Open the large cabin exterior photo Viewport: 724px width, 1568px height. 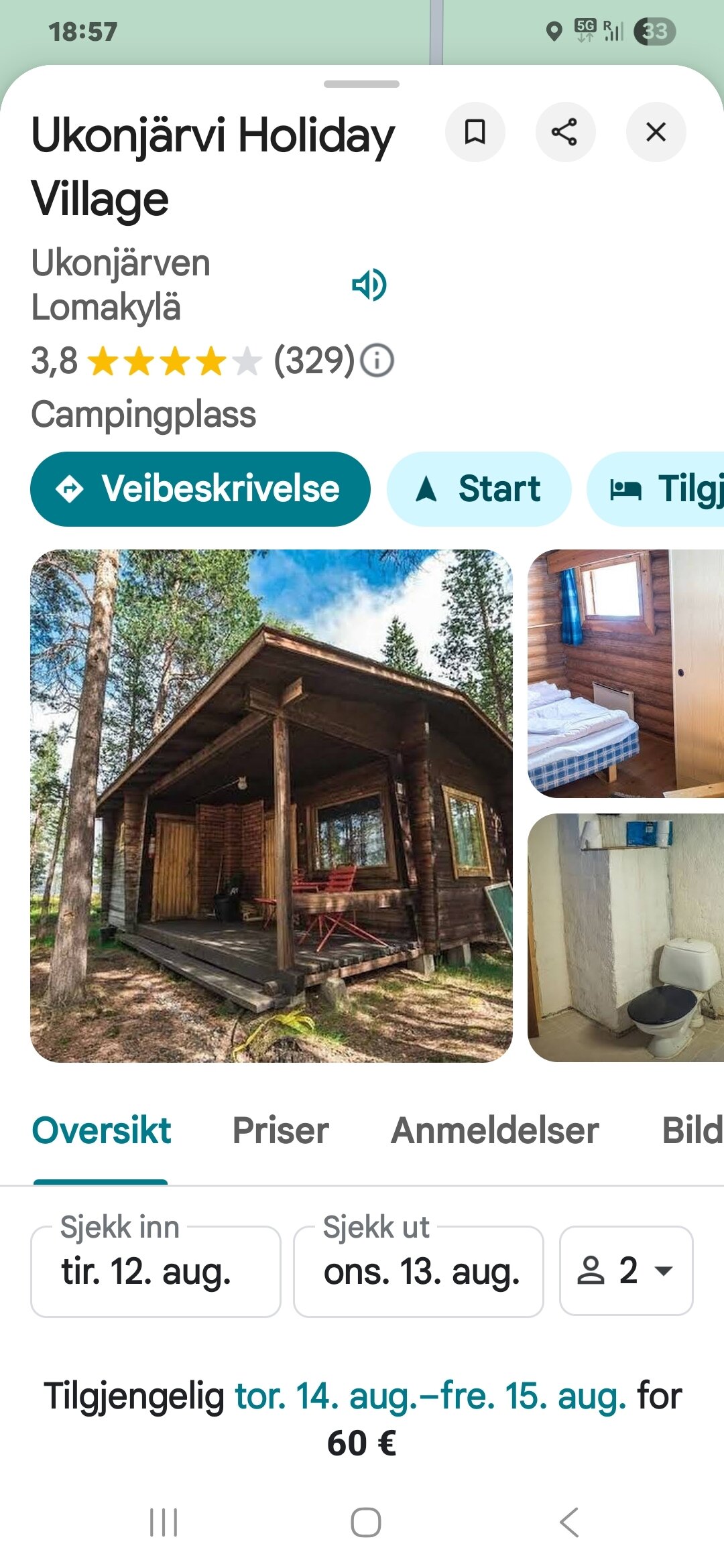(x=271, y=805)
